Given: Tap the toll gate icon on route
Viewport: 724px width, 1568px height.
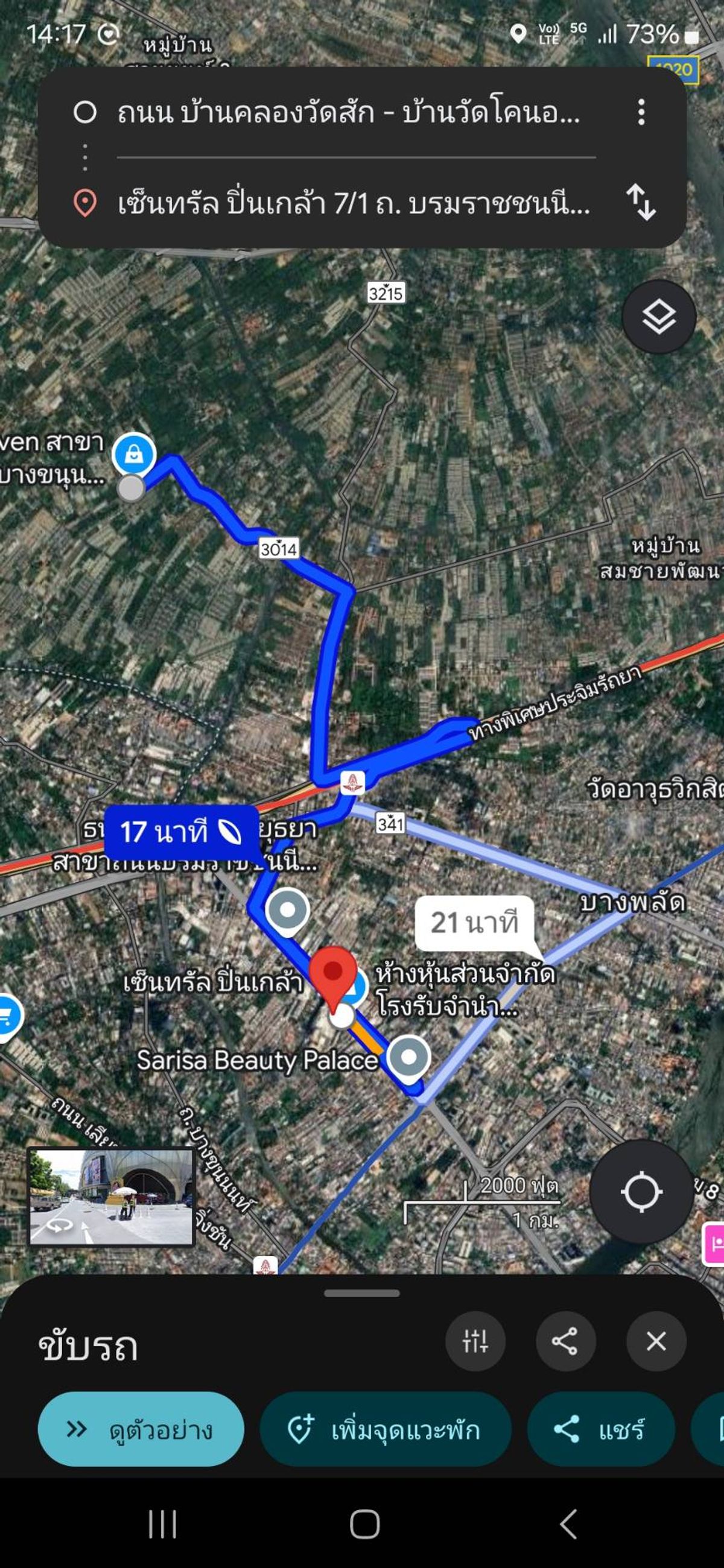Looking at the screenshot, I should click(x=352, y=783).
